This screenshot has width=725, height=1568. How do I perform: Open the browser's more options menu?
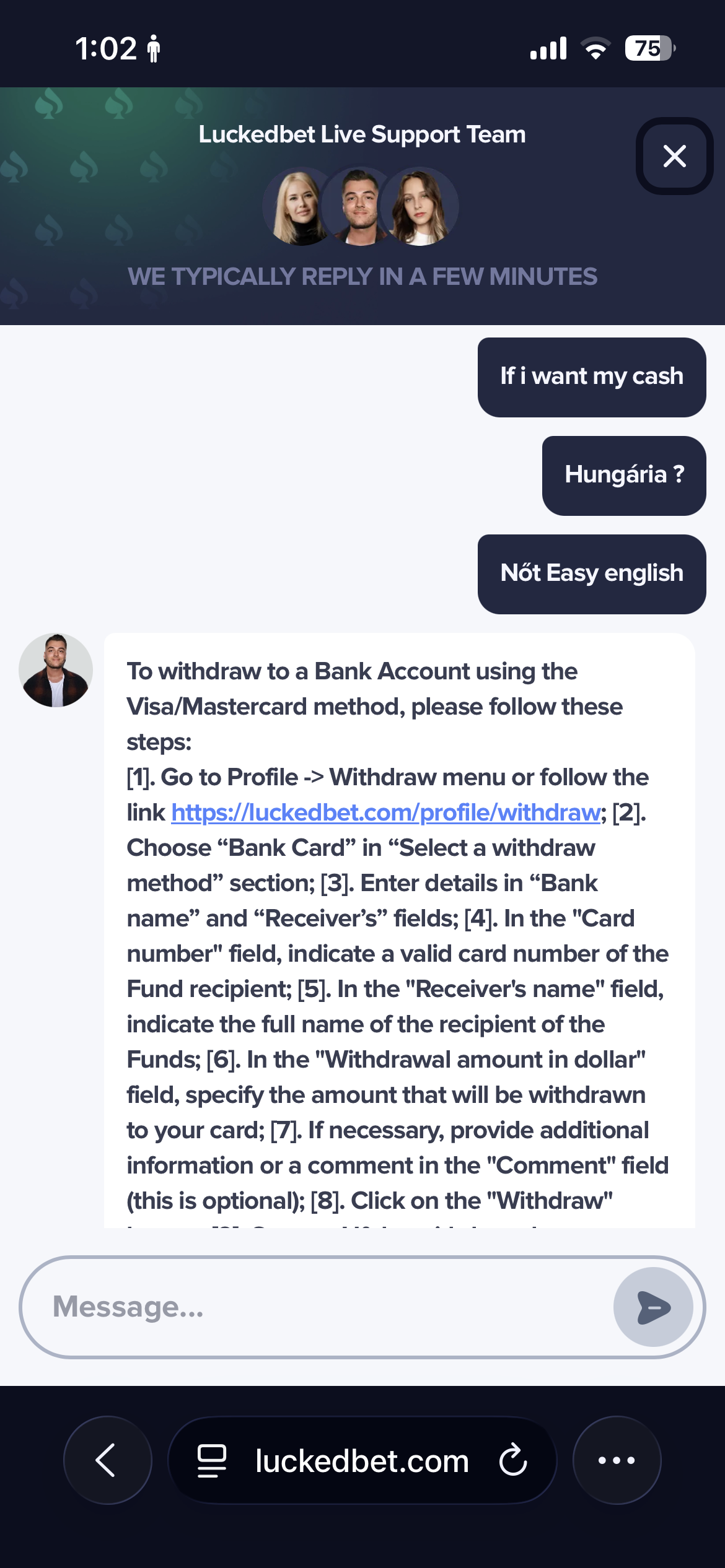[617, 1460]
